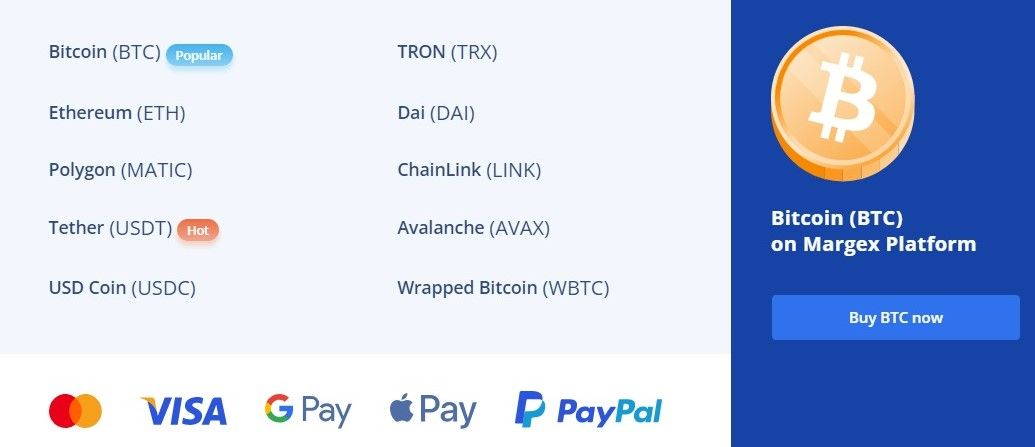Choose Tether (USDT)
This screenshot has height=447, width=1035.
pos(110,229)
